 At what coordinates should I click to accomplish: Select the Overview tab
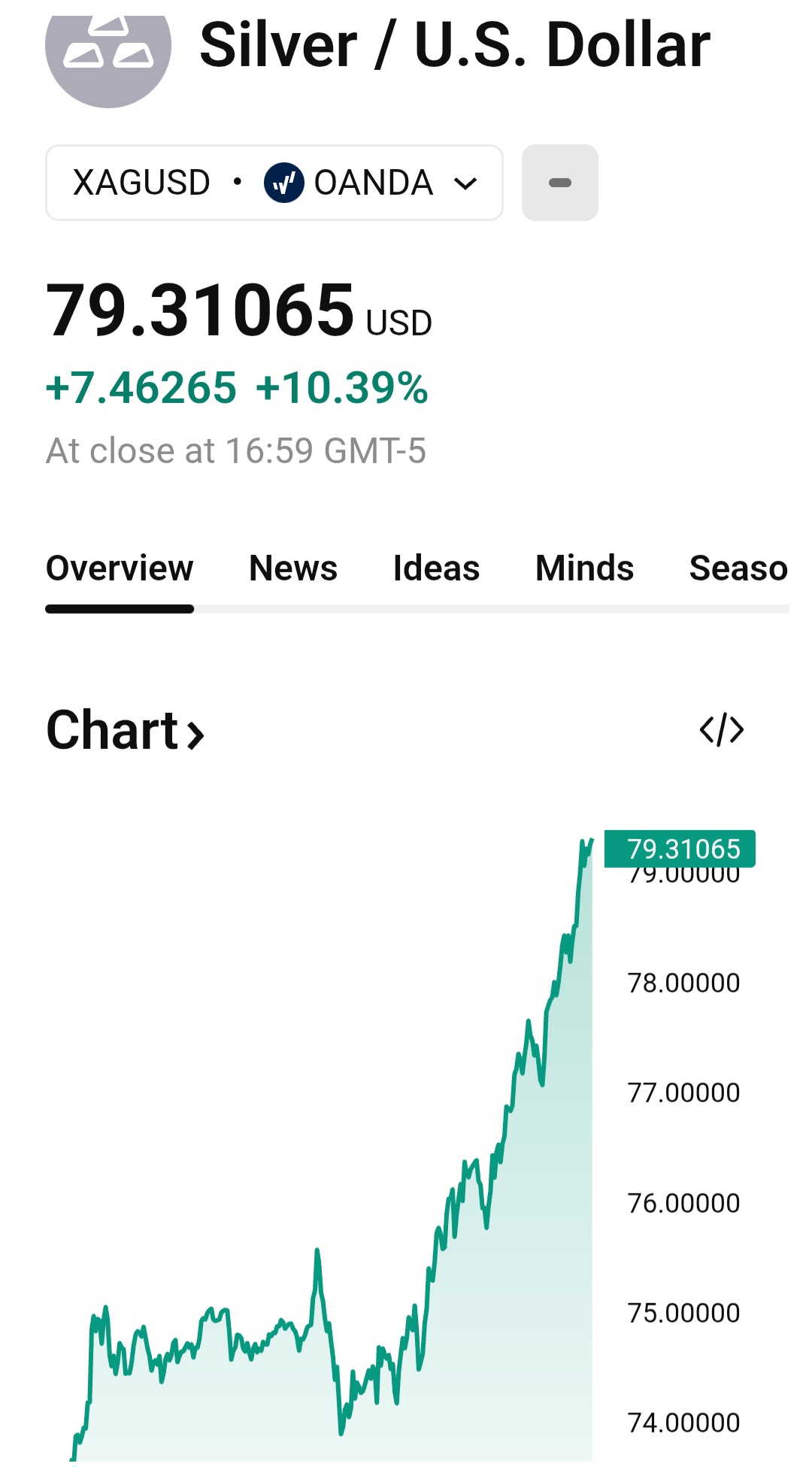coord(120,568)
